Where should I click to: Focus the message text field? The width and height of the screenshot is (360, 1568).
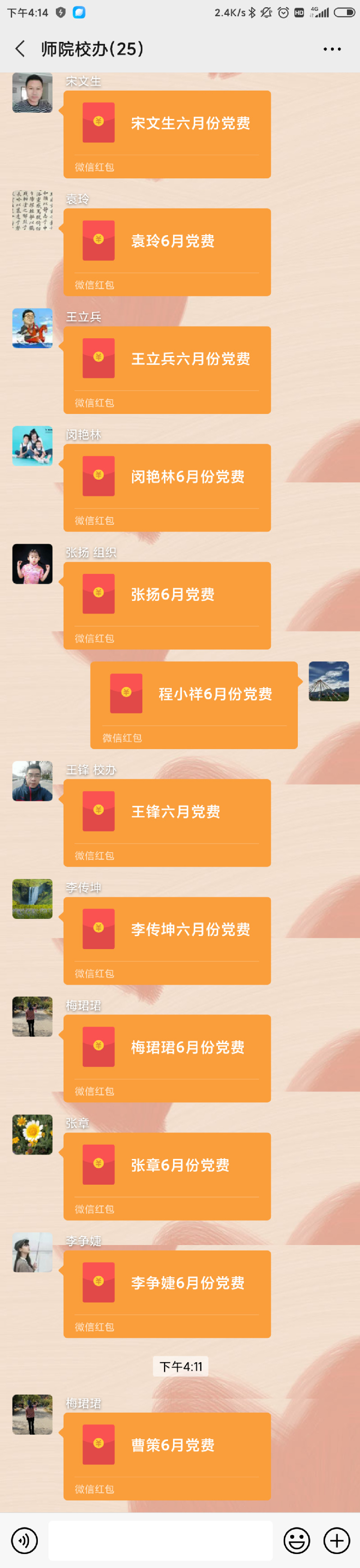tap(160, 1540)
